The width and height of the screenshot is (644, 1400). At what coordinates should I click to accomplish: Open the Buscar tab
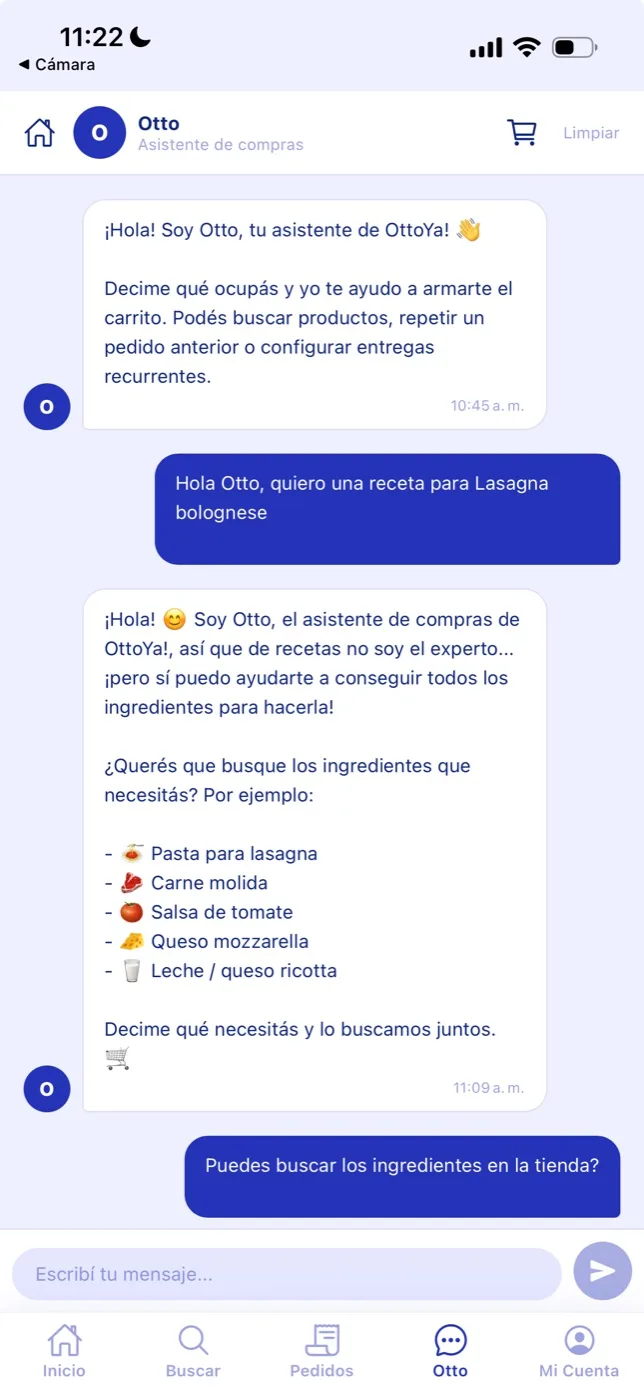pyautogui.click(x=193, y=1351)
